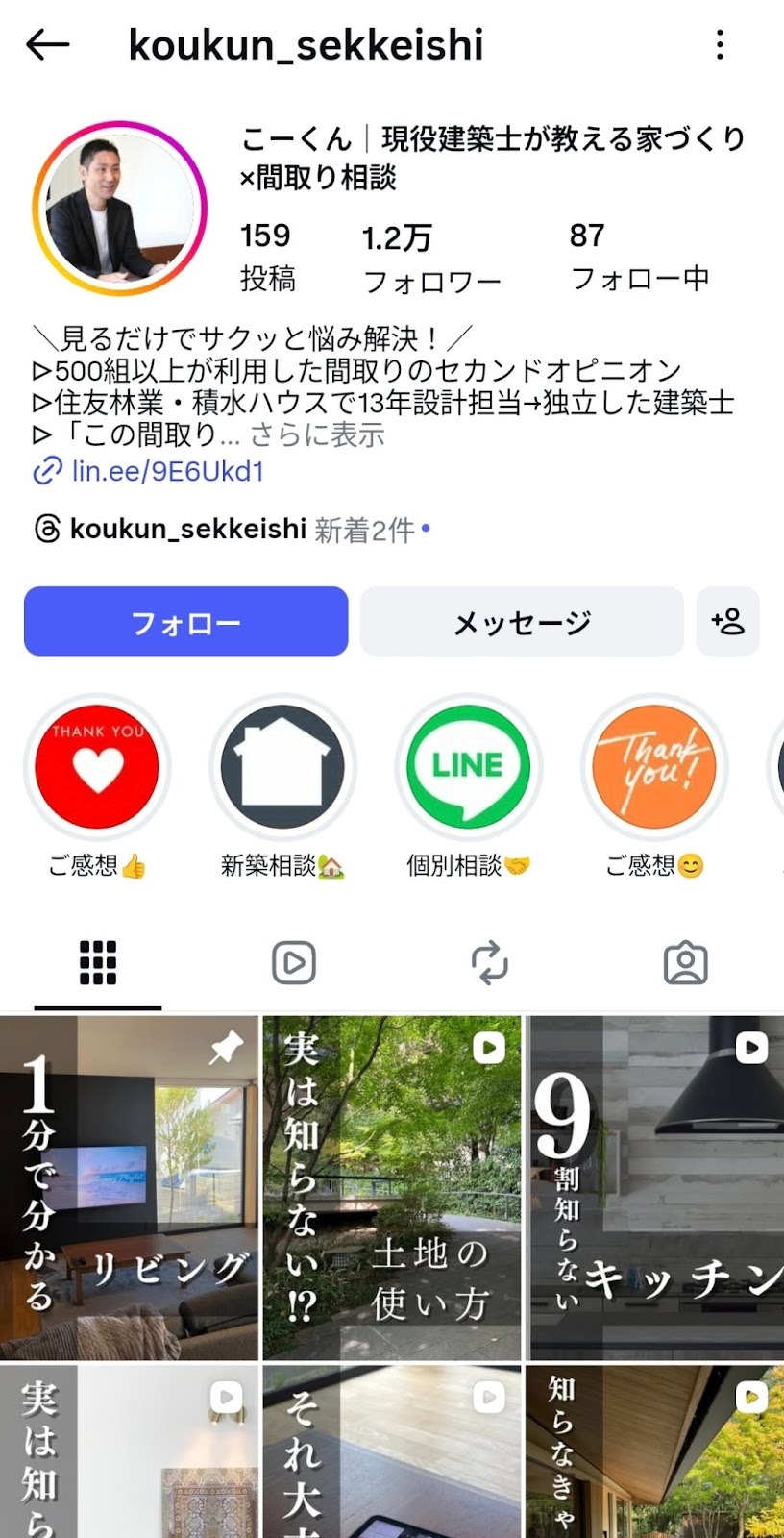This screenshot has width=784, height=1538.
Task: View the profile picture story
Action: pyautogui.click(x=120, y=208)
